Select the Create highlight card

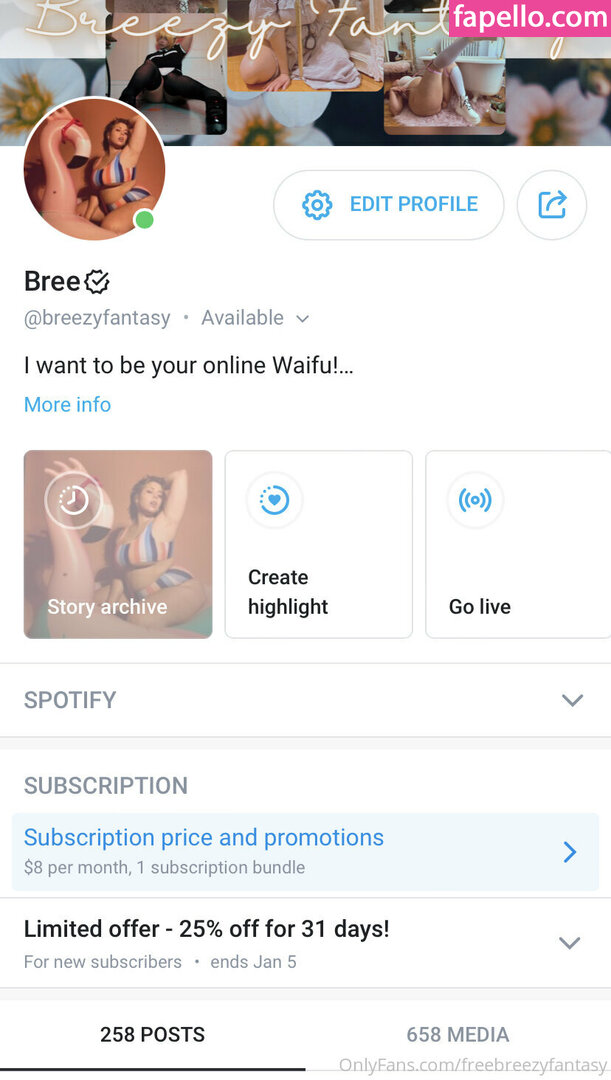point(318,544)
